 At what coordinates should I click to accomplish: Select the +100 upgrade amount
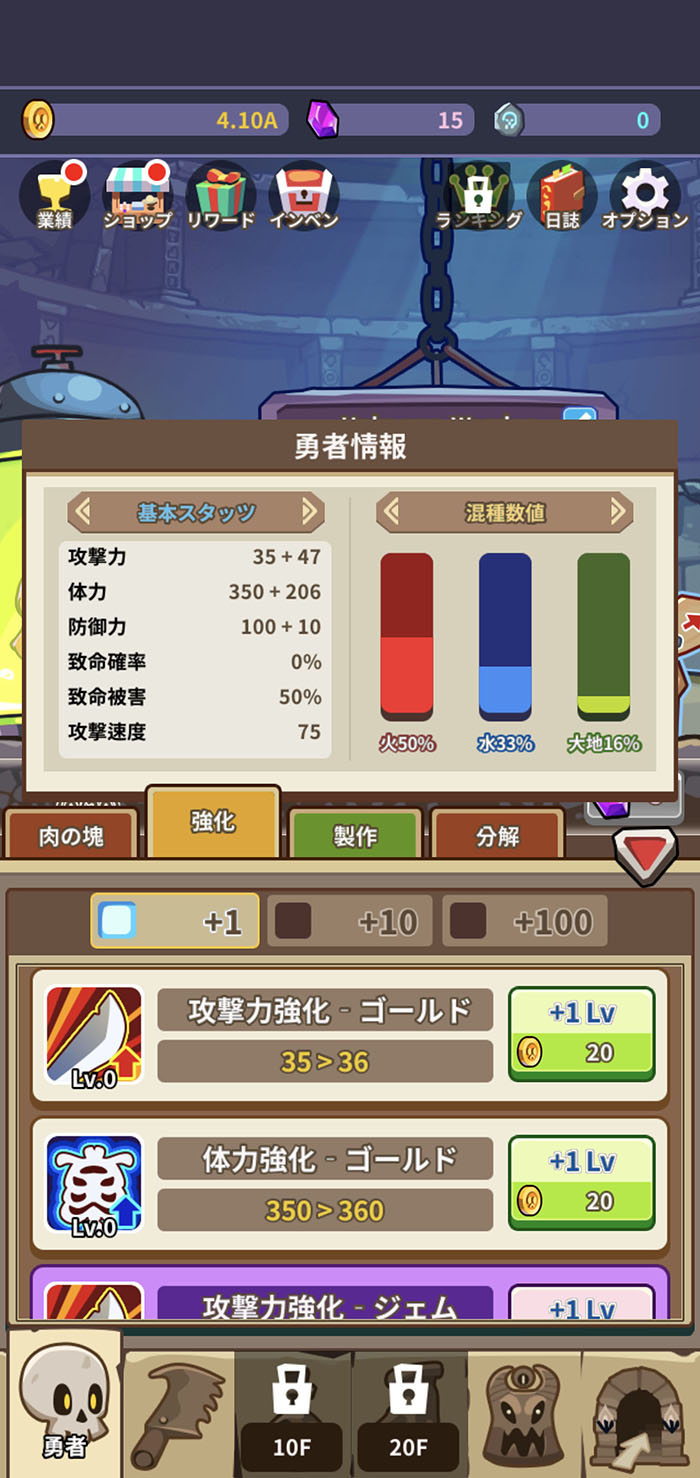tap(525, 921)
